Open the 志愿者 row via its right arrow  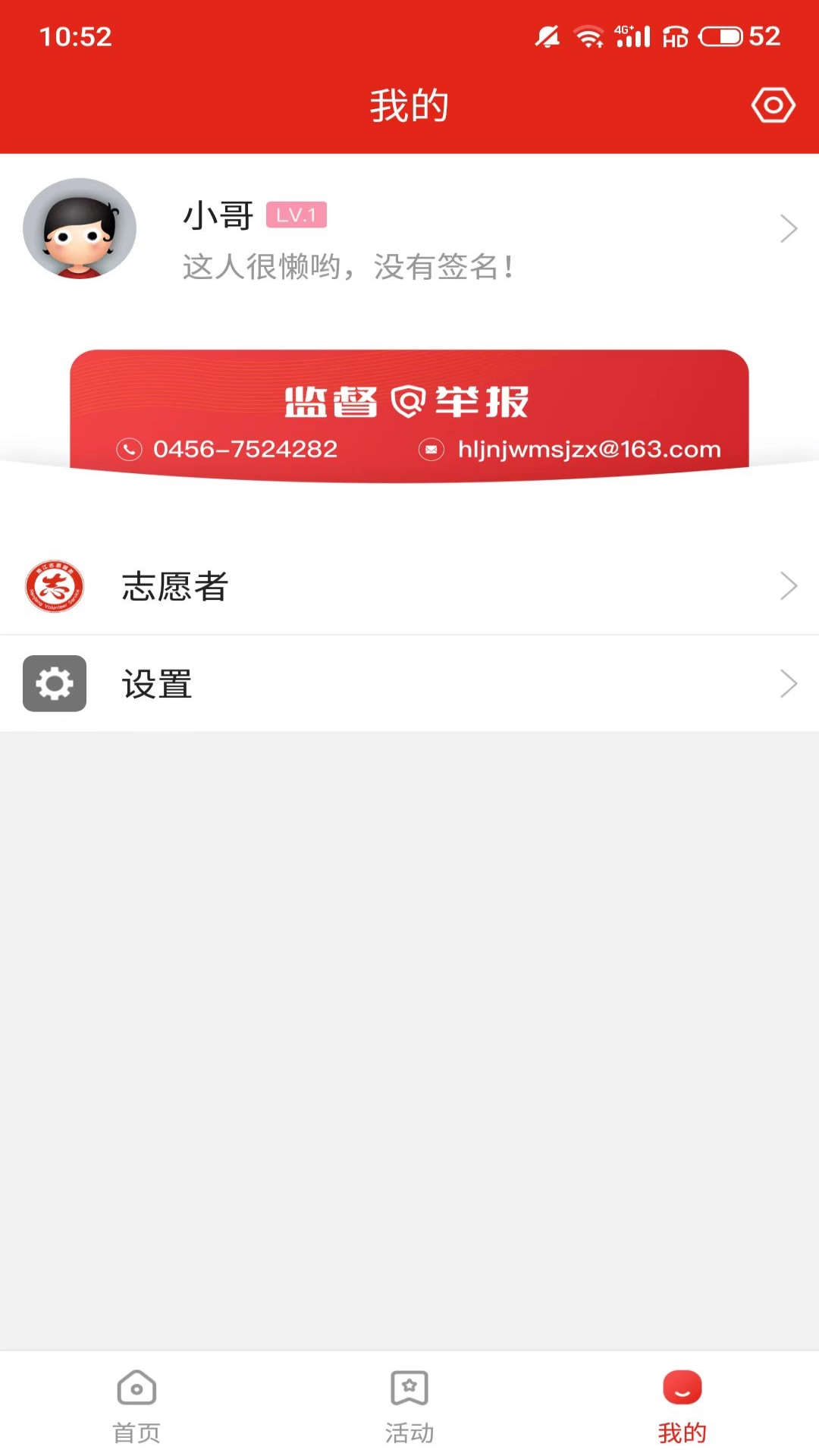789,586
